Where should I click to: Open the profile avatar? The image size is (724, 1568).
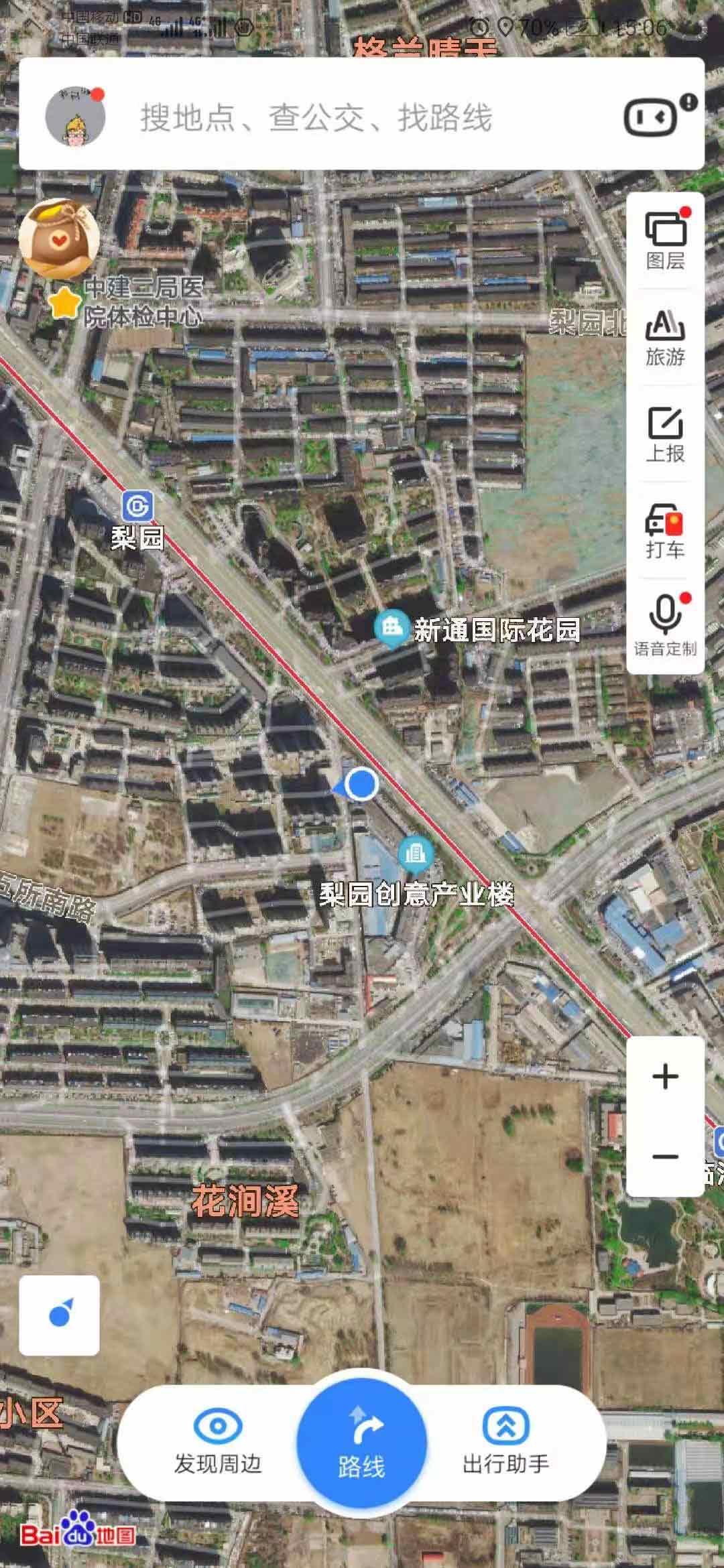[75, 116]
